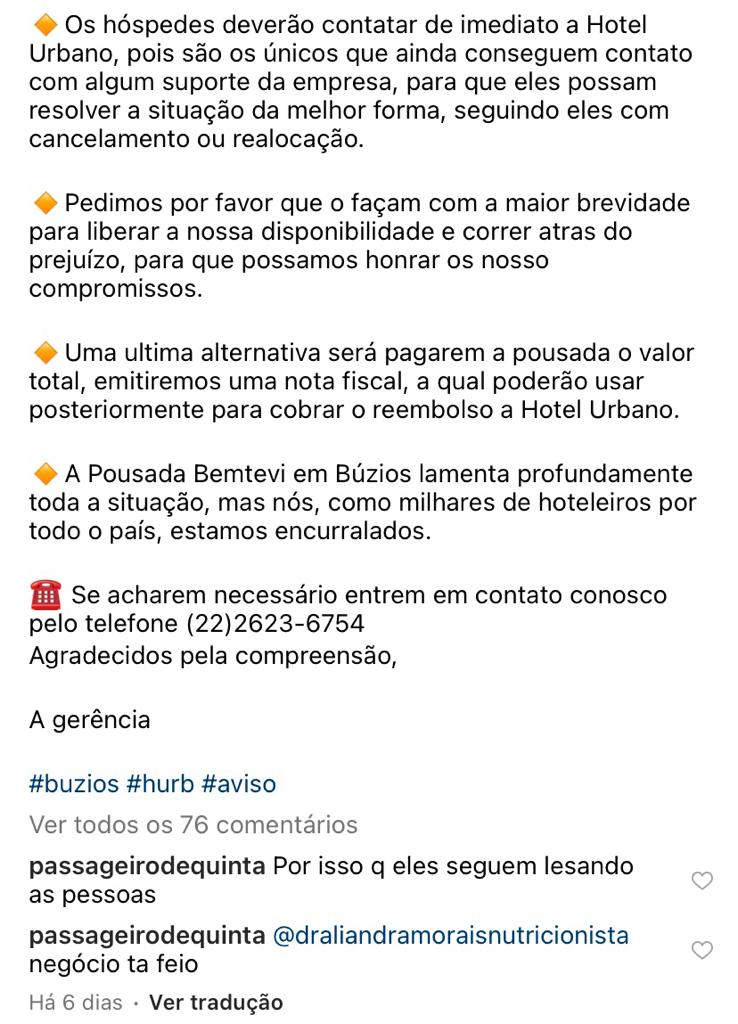The width and height of the screenshot is (738, 1024).
Task: View all 76 comments
Action: pos(193,825)
